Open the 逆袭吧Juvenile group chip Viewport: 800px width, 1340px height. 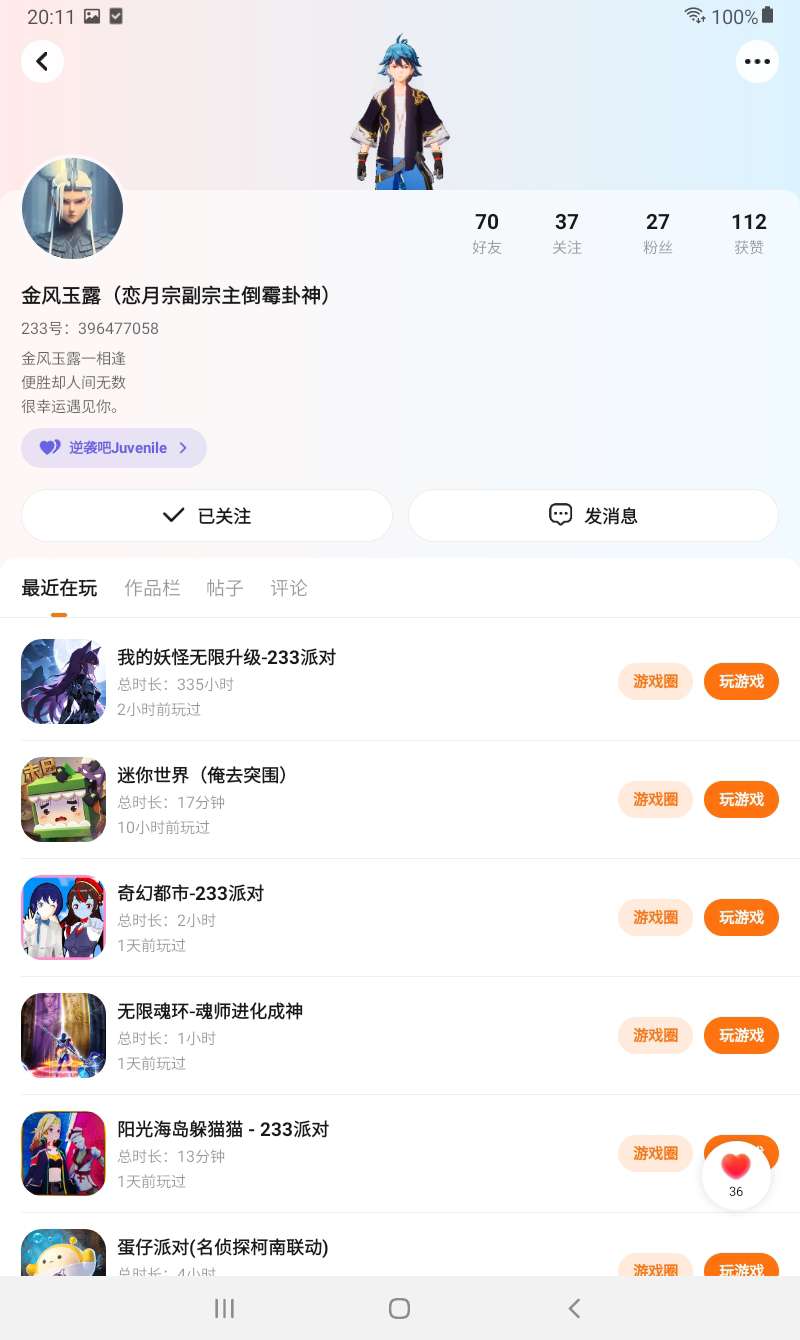coord(114,448)
